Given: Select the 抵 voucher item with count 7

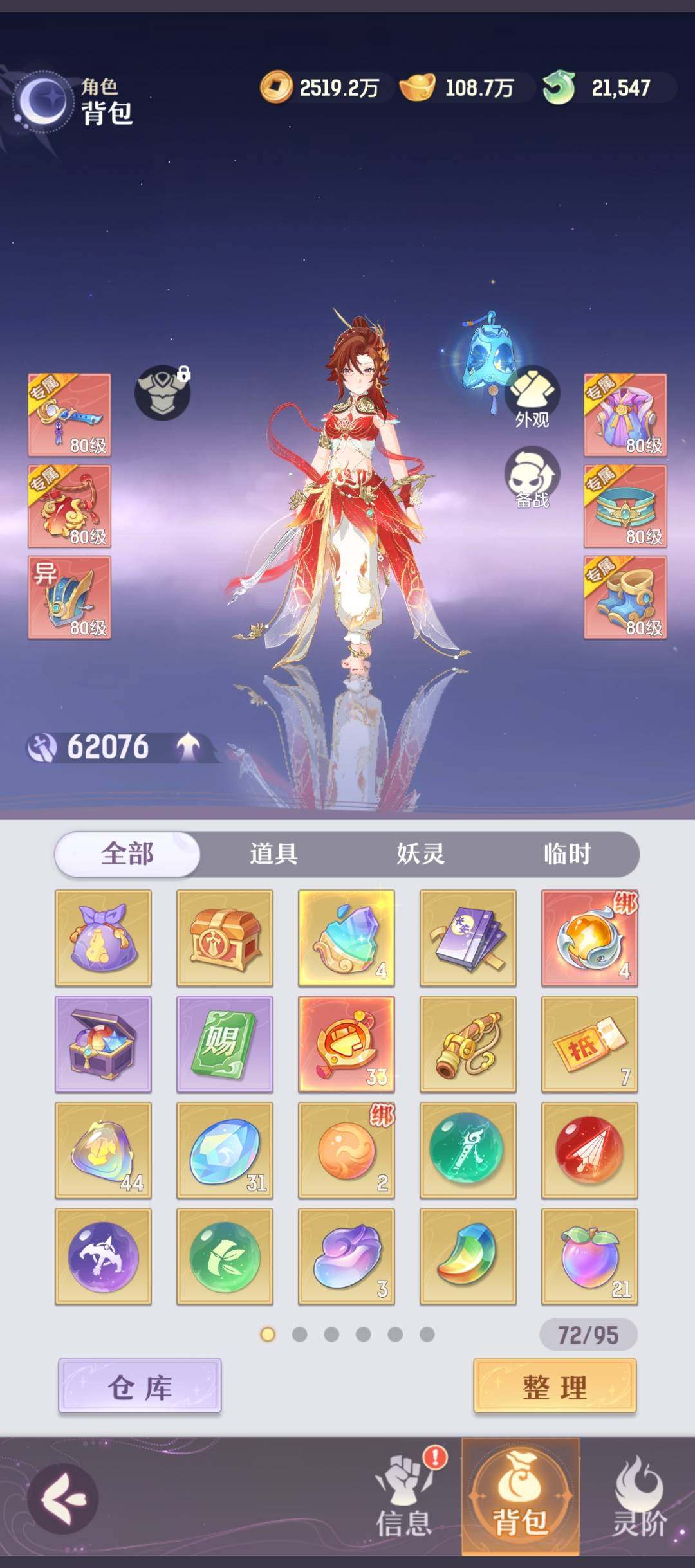Looking at the screenshot, I should point(589,1044).
